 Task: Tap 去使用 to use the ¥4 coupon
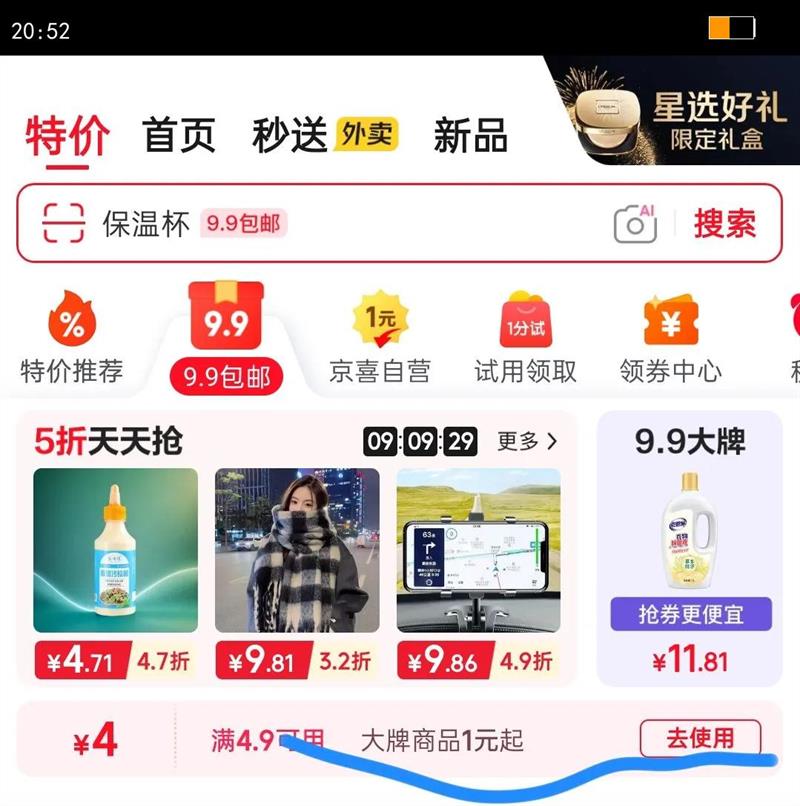(x=703, y=737)
